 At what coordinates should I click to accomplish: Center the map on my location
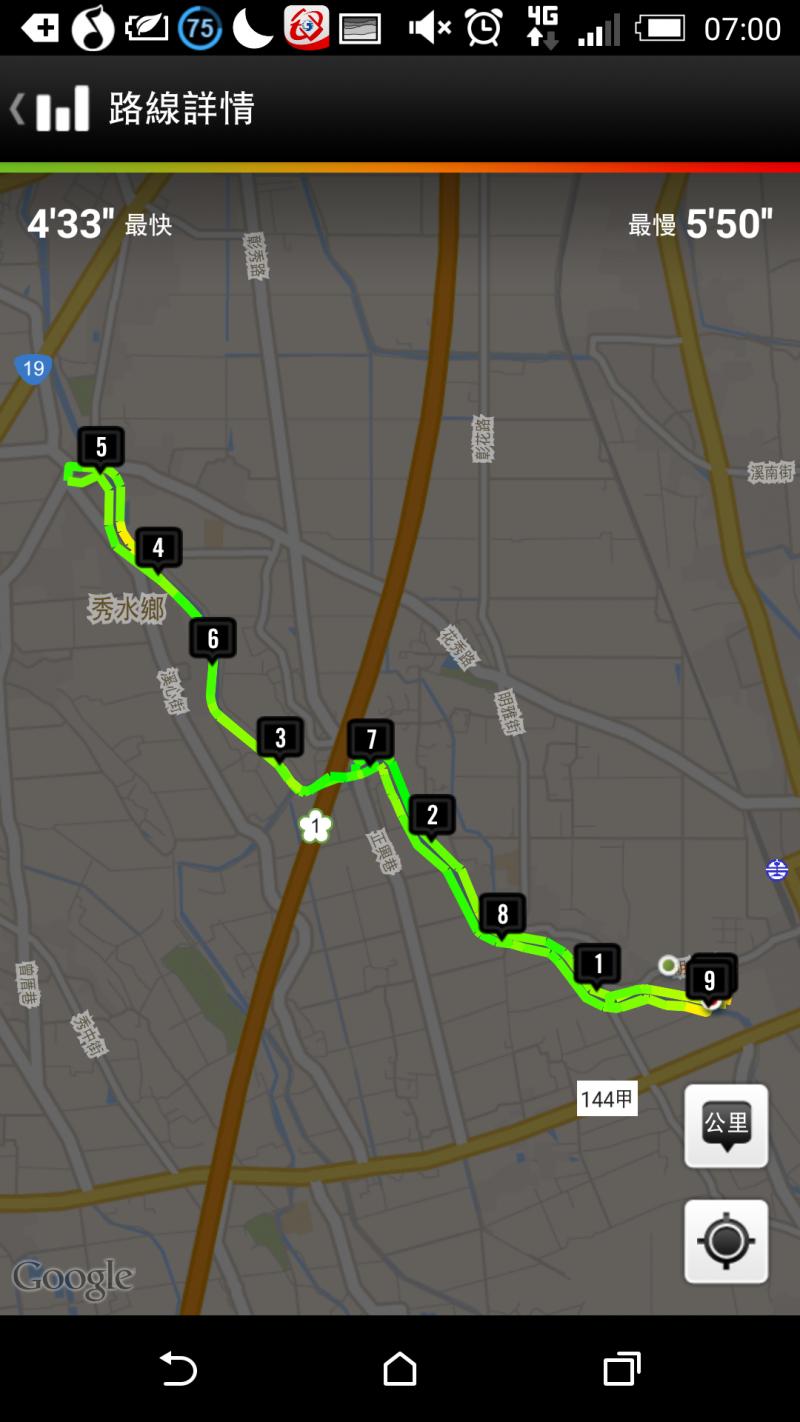point(726,1241)
